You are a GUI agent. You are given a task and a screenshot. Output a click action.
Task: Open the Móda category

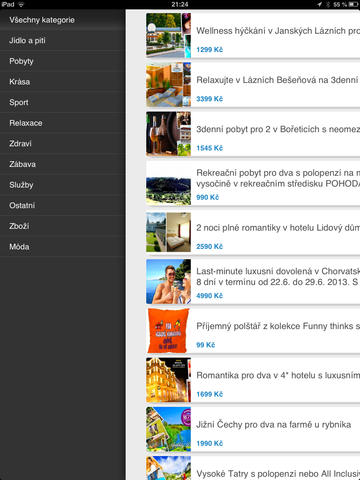pos(63,247)
